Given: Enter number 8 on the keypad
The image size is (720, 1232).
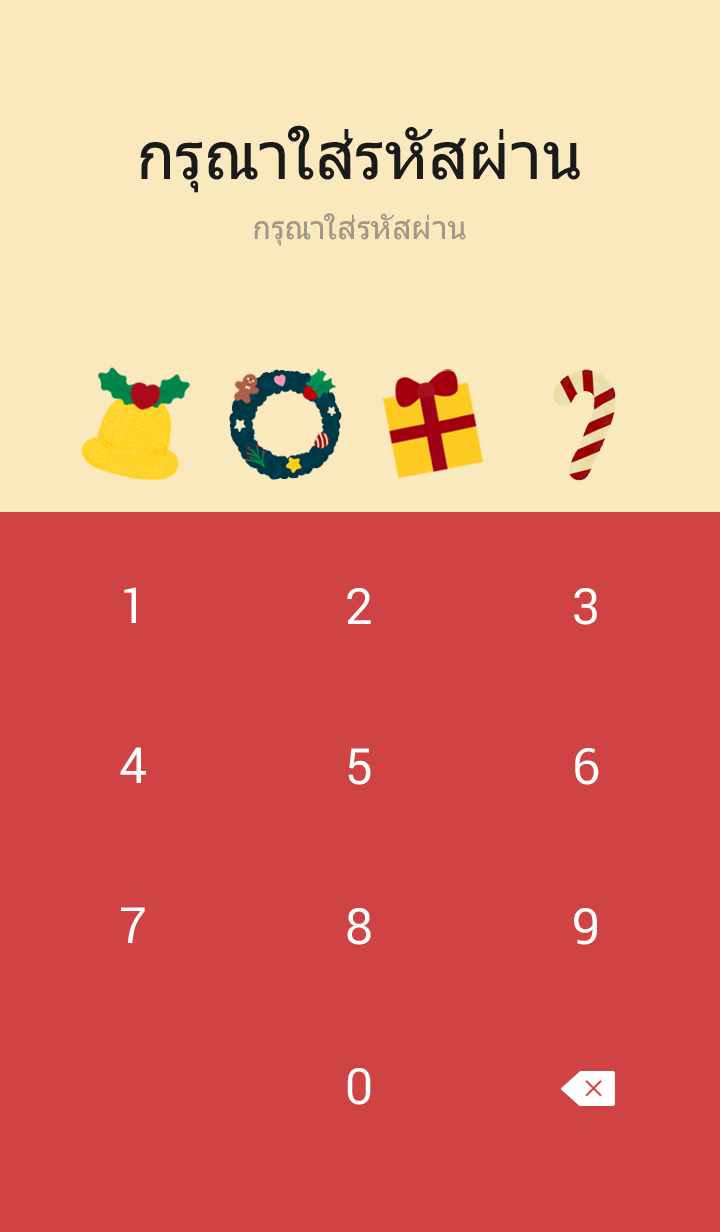Looking at the screenshot, I should pos(359,927).
